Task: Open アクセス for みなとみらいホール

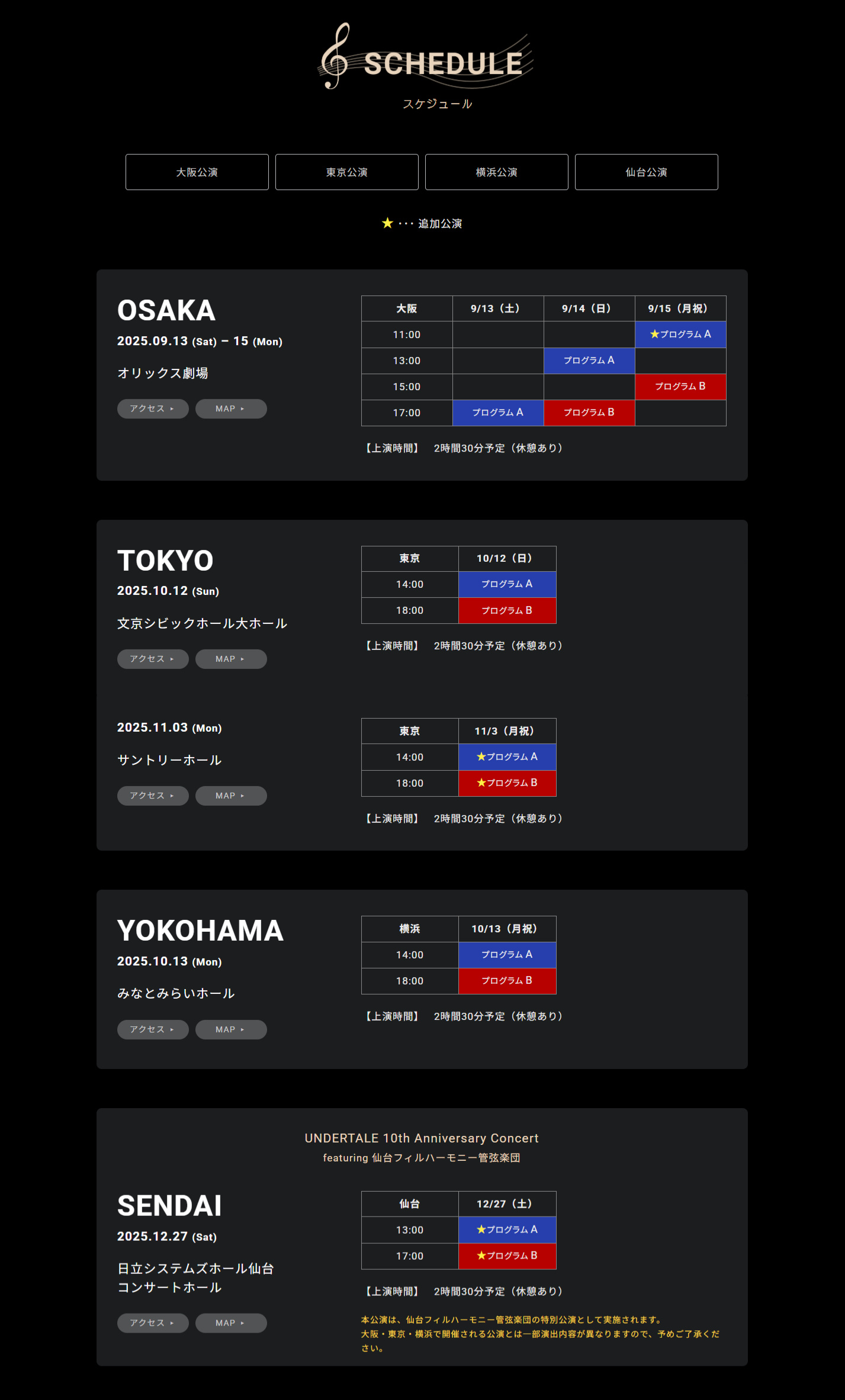Action: [153, 1029]
